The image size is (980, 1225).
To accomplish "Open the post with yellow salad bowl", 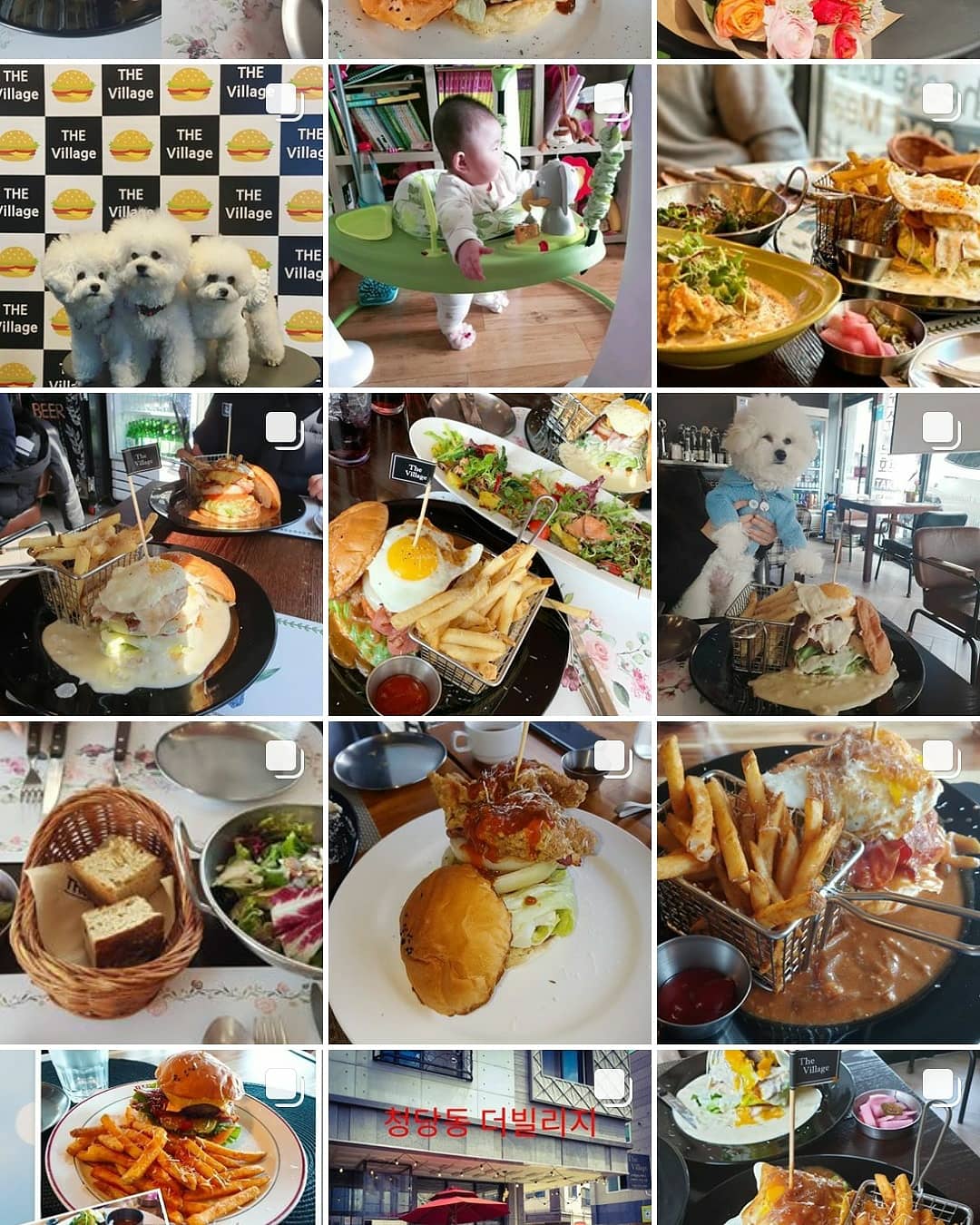I will (818, 225).
